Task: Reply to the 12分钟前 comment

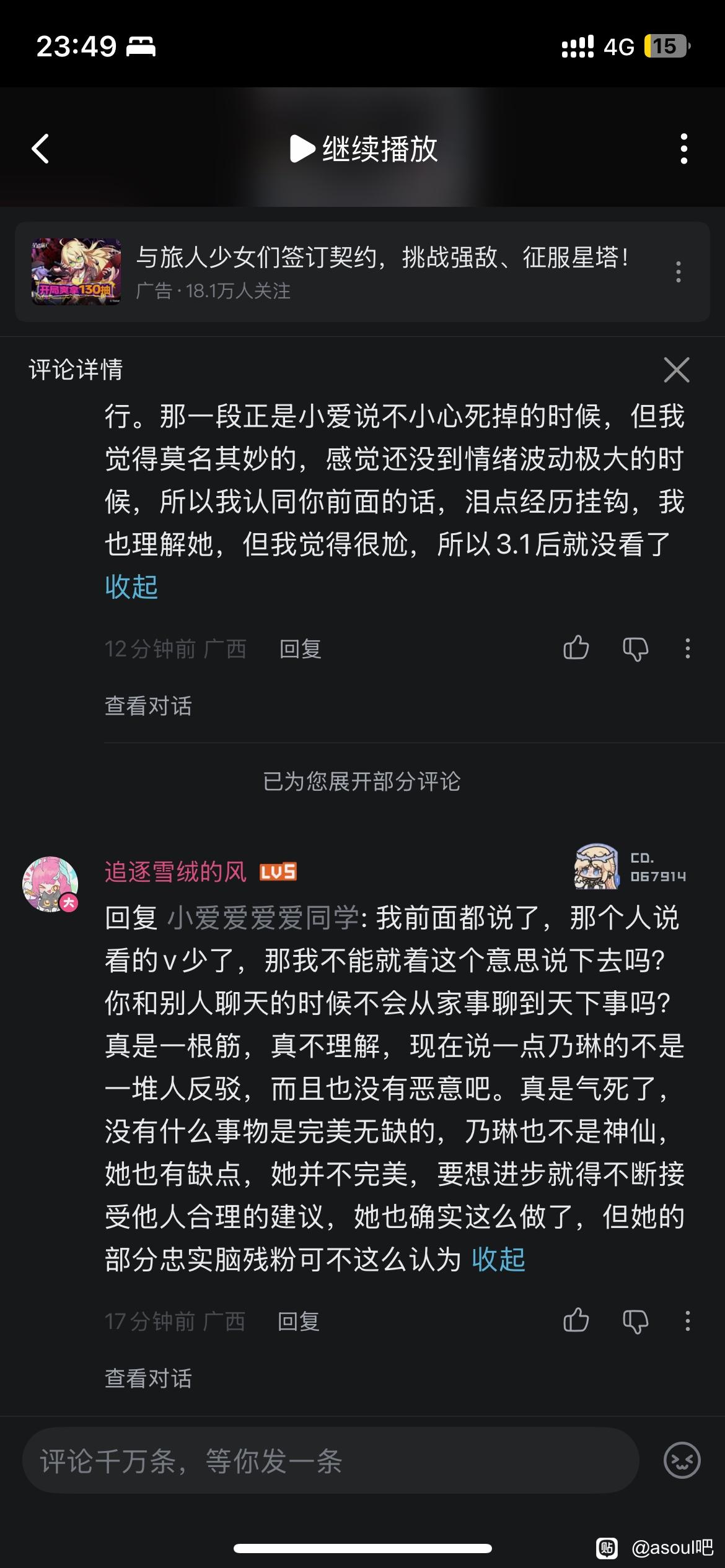Action: 300,649
